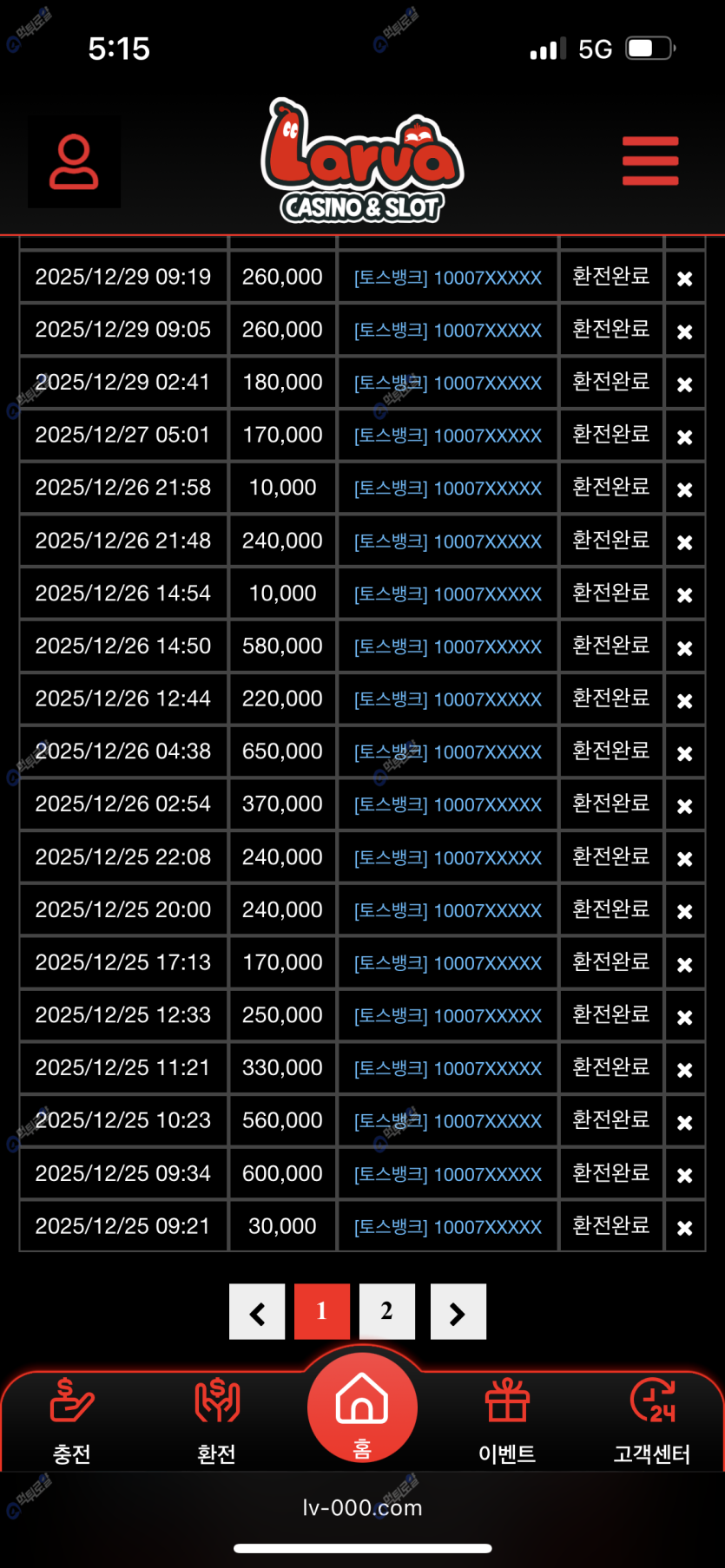The width and height of the screenshot is (725, 1568).
Task: Go to the next page arrow
Action: tap(458, 1312)
